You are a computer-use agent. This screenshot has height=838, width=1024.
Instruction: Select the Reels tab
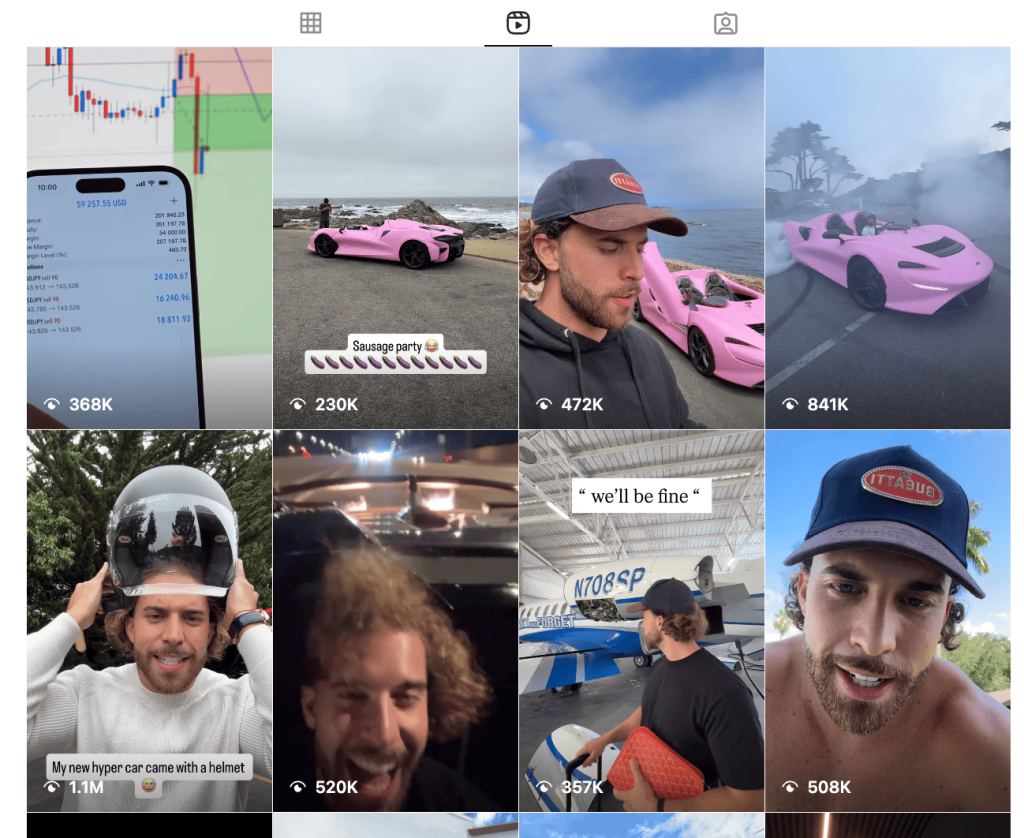click(x=518, y=23)
